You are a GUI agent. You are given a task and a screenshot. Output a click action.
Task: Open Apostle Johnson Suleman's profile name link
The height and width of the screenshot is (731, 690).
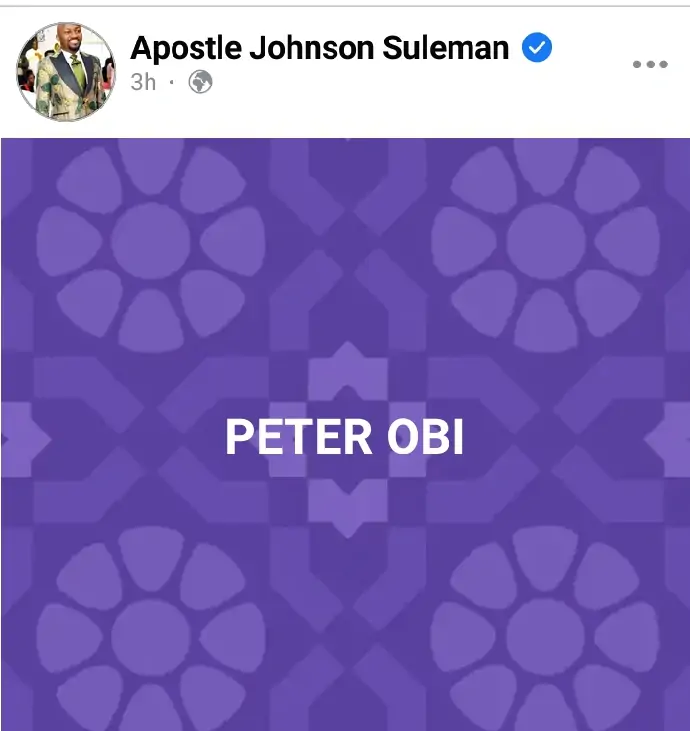[320, 47]
